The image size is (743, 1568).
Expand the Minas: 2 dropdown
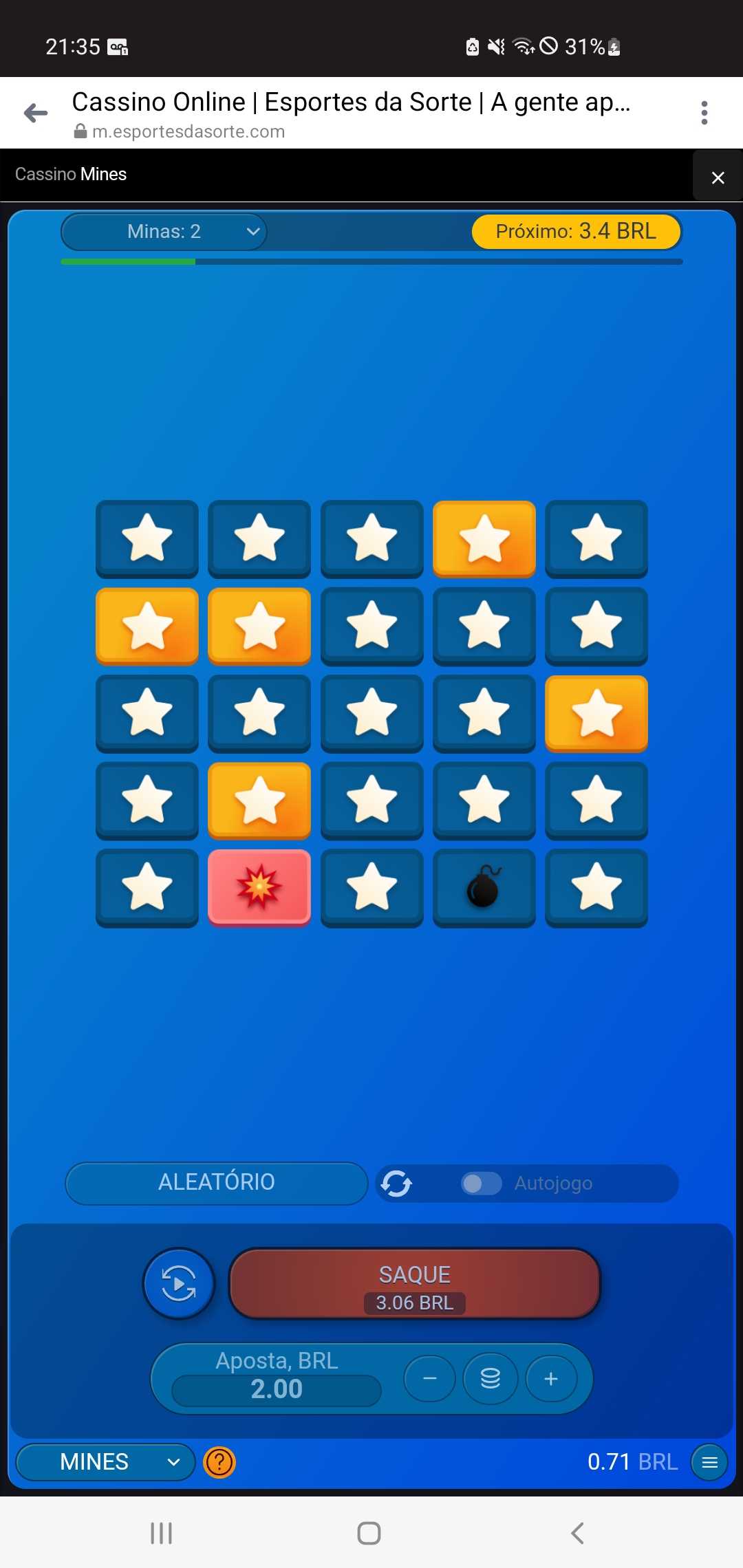(x=164, y=232)
